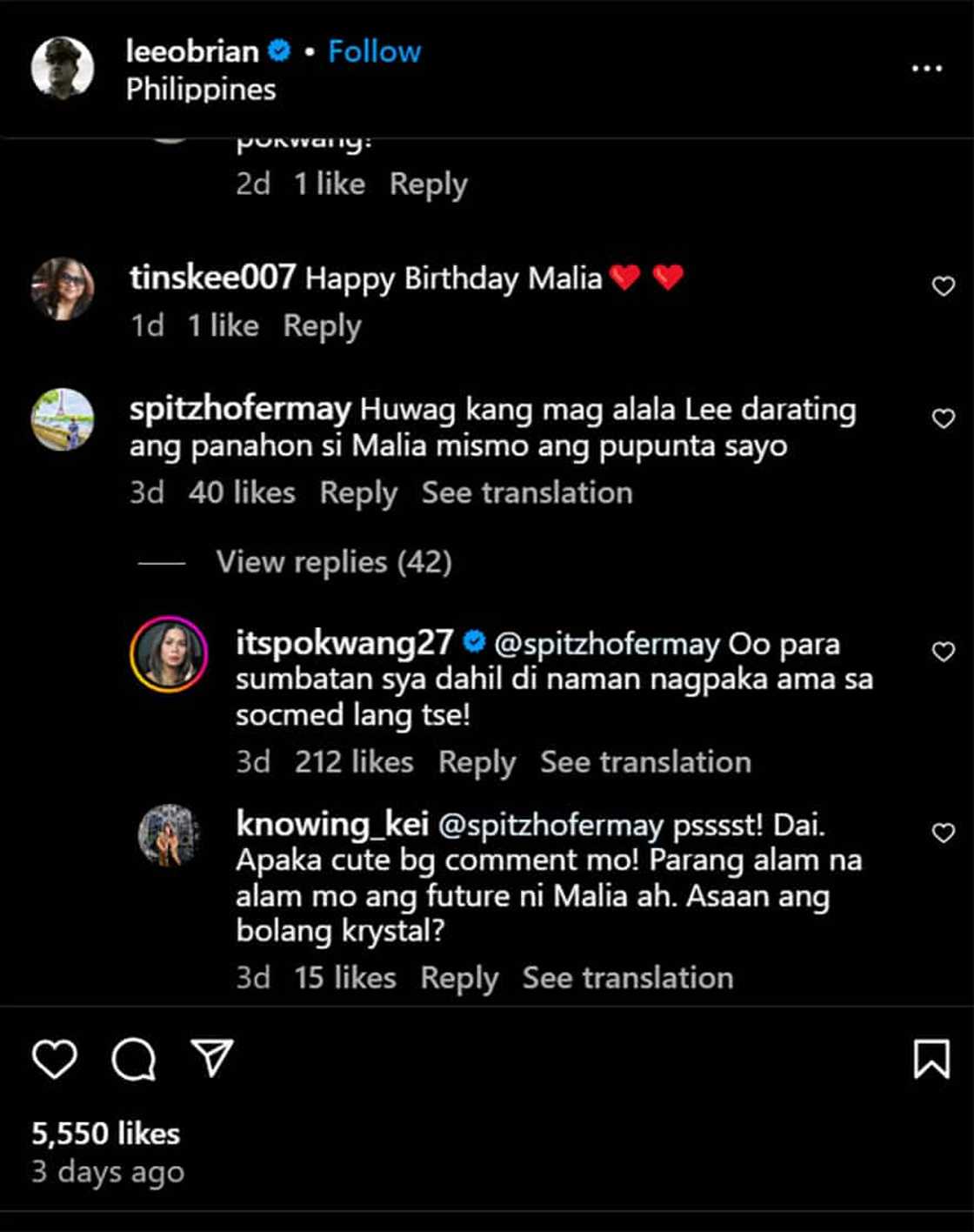Reply to tinskee007's comment
The image size is (974, 1232).
tap(322, 326)
